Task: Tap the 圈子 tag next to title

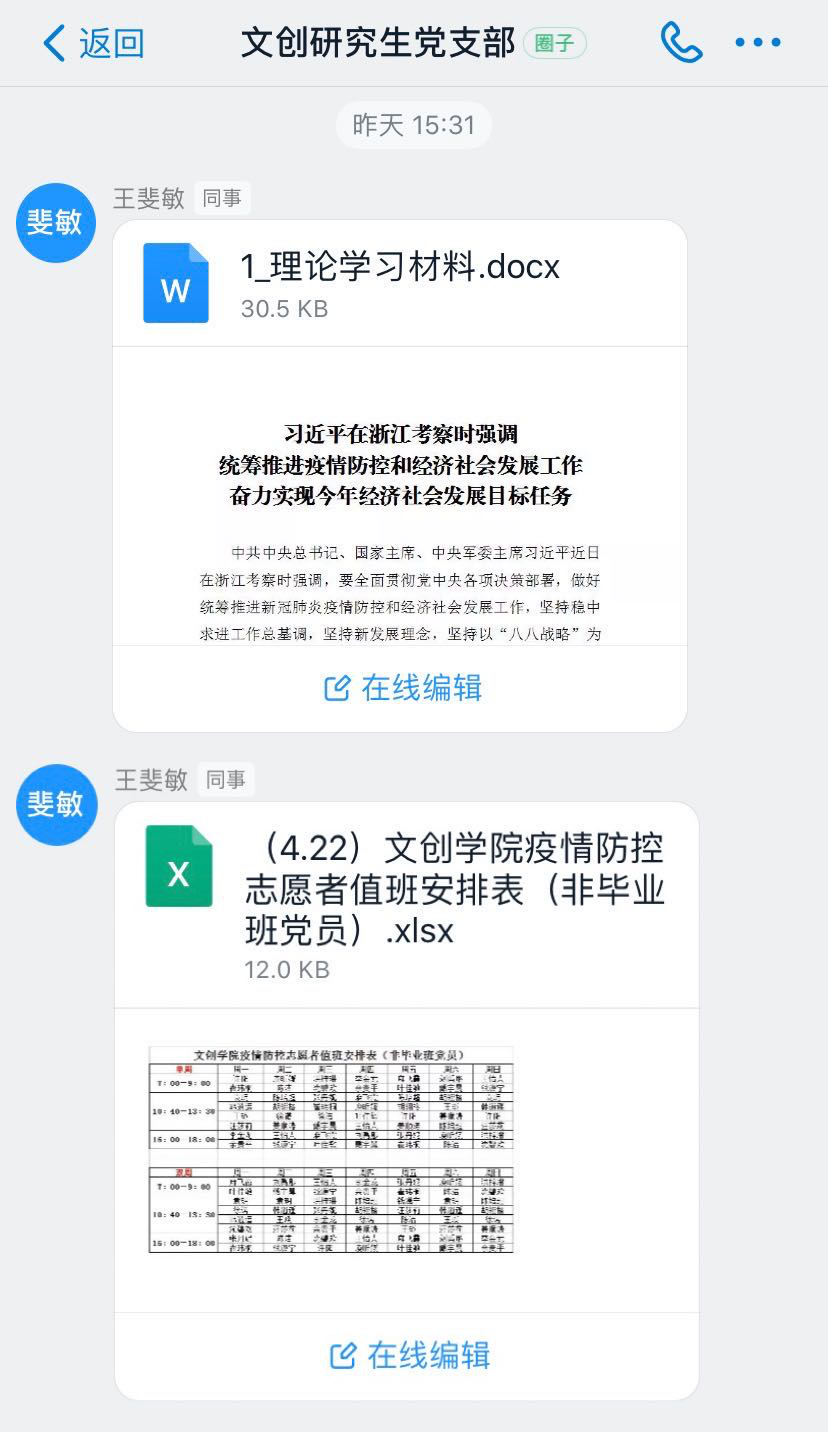Action: click(x=554, y=43)
